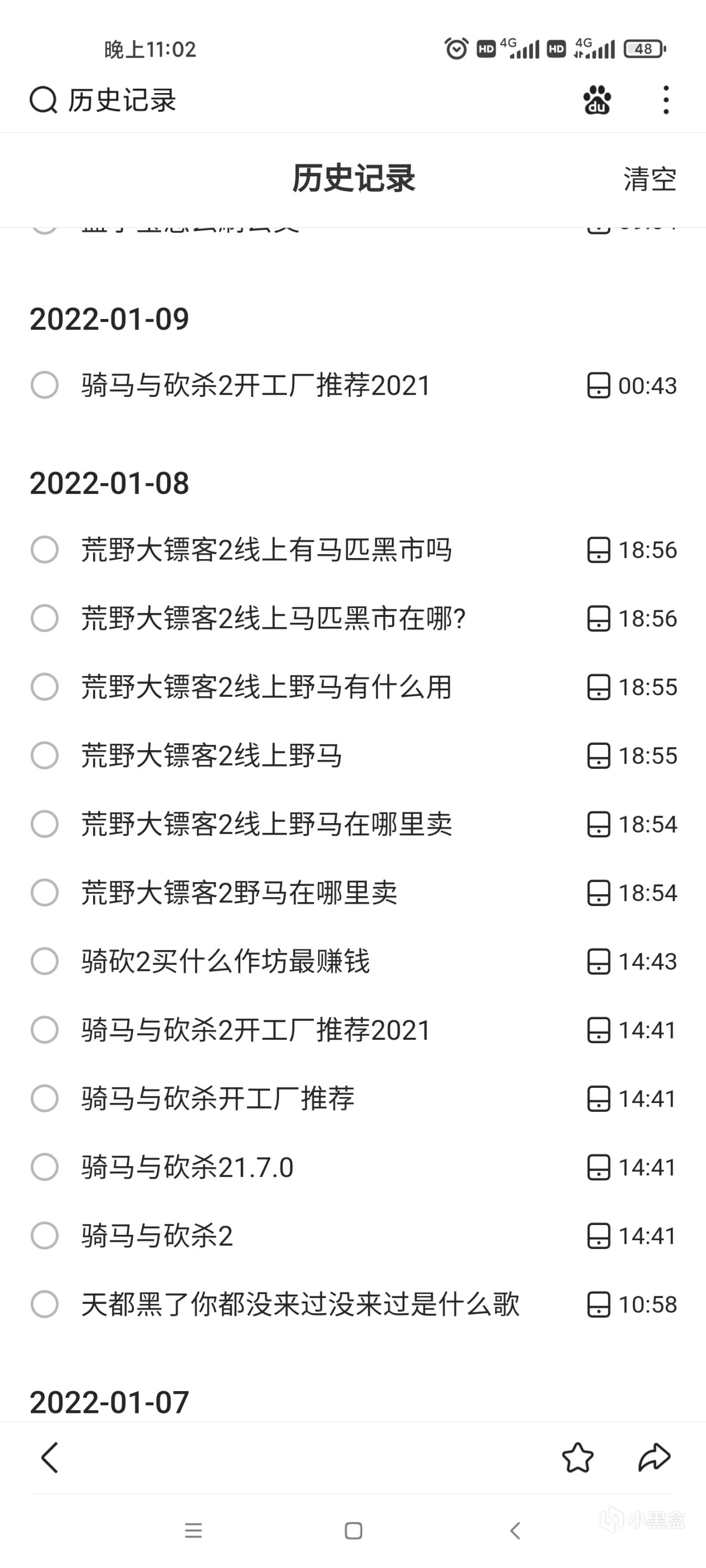This screenshot has width=706, height=1568.
Task: Open 荒野大镖客2线上野马有什么用 entry
Action: (266, 687)
